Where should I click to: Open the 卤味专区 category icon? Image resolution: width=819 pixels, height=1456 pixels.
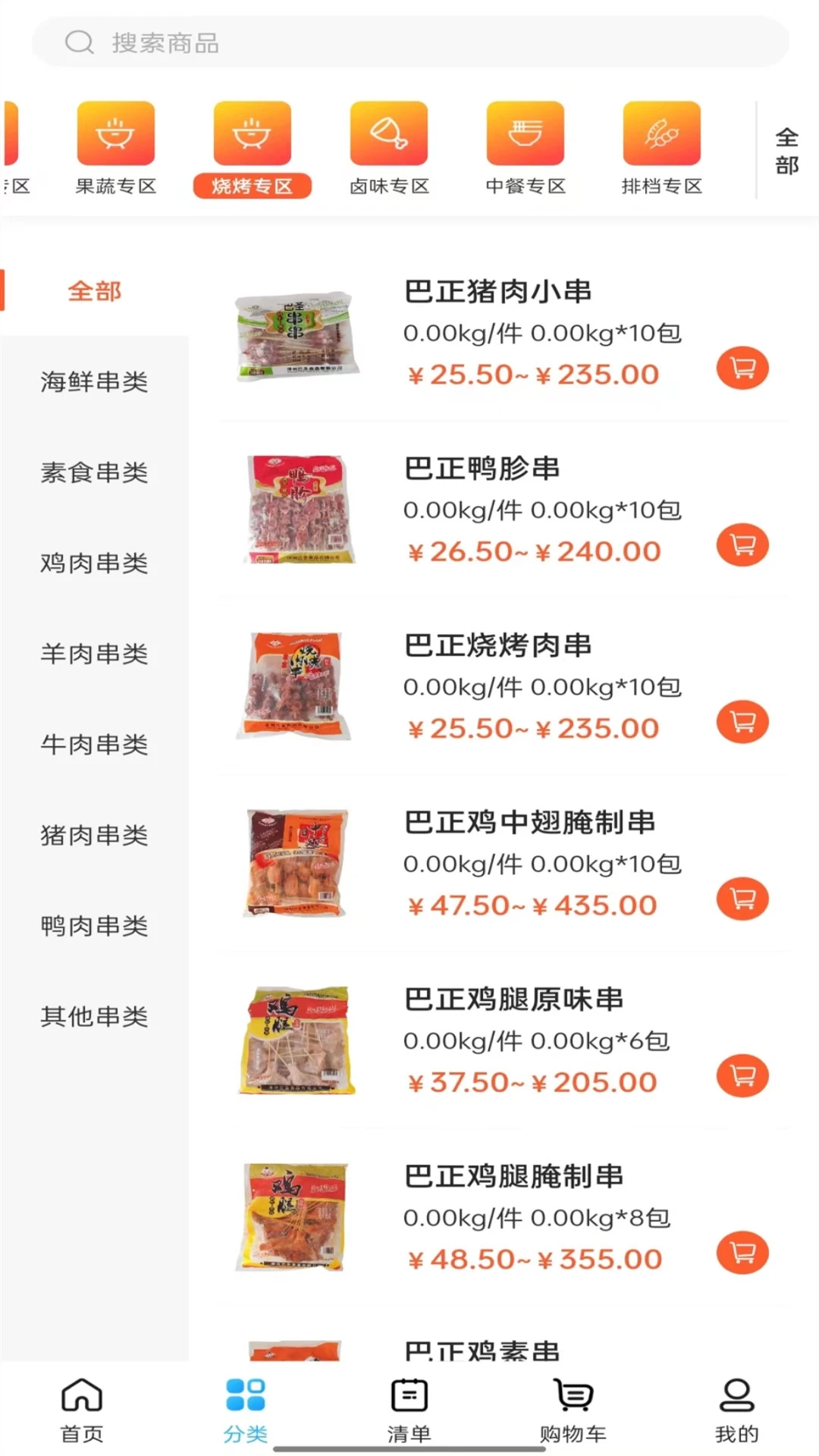click(x=388, y=148)
